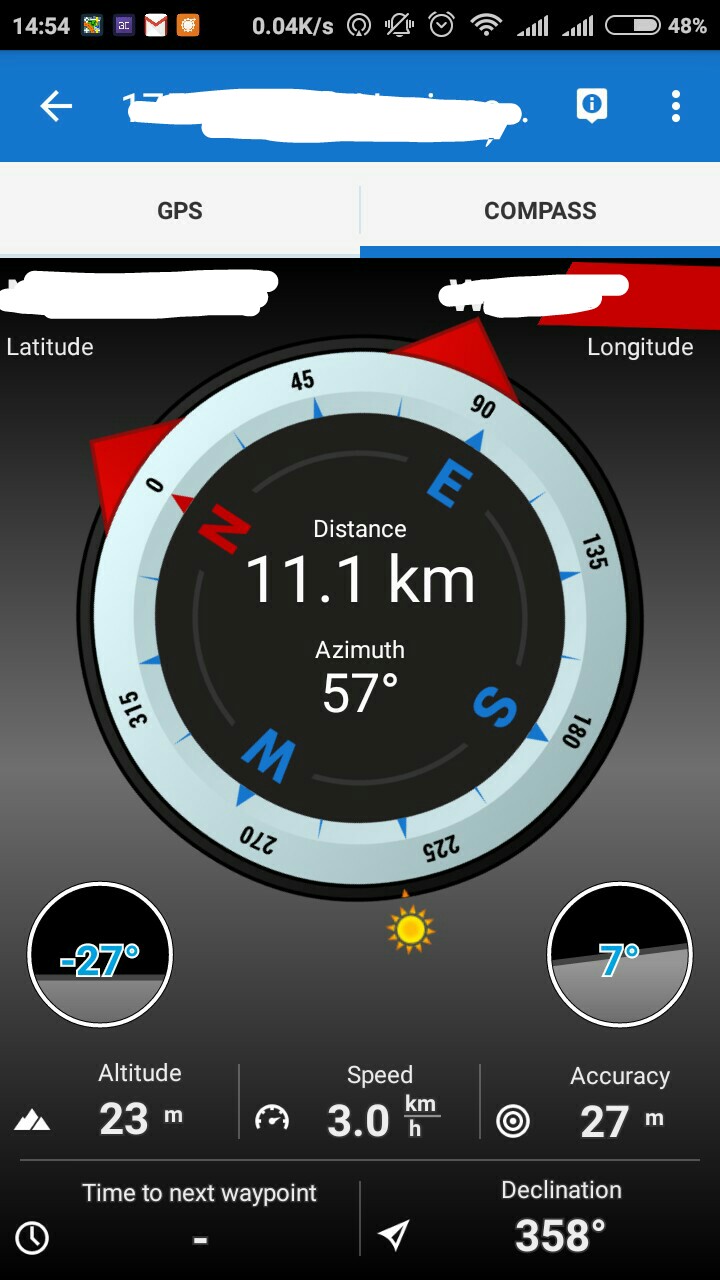The height and width of the screenshot is (1280, 720).
Task: Go back using the arrow icon
Action: point(56,106)
